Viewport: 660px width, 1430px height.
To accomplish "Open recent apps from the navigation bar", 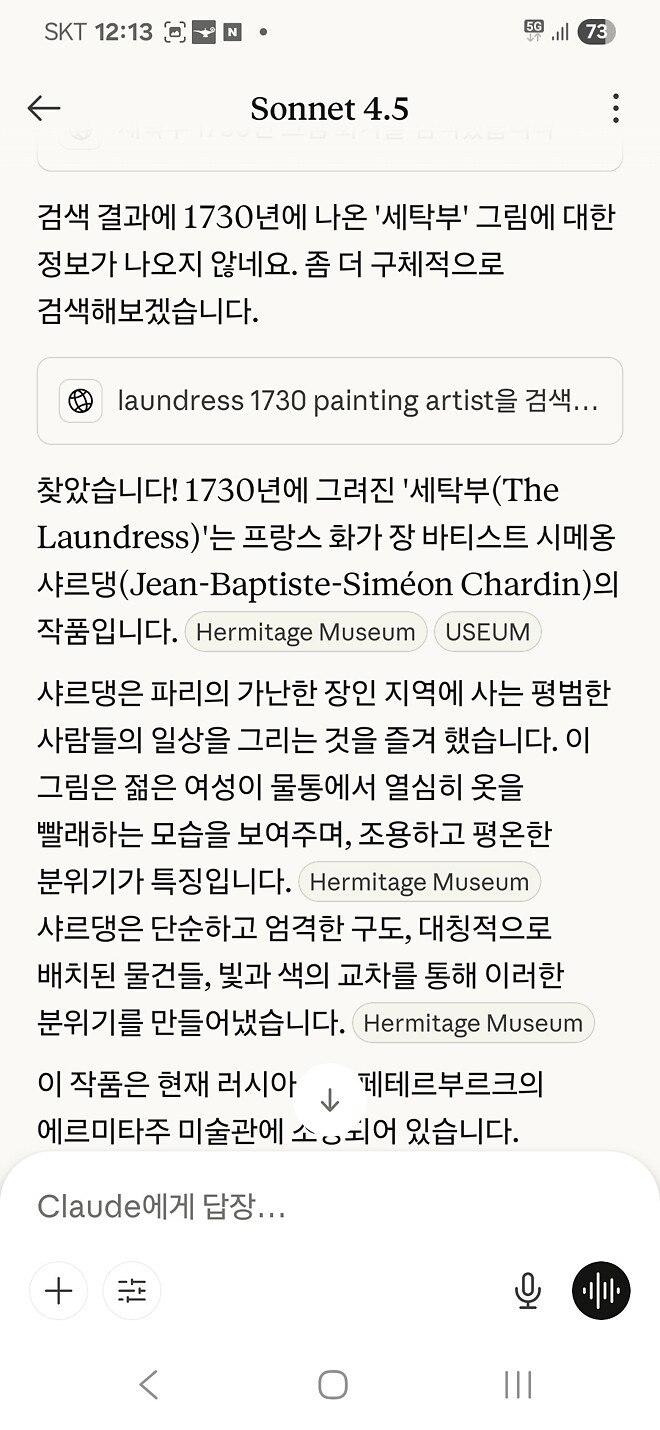I will [x=518, y=1385].
